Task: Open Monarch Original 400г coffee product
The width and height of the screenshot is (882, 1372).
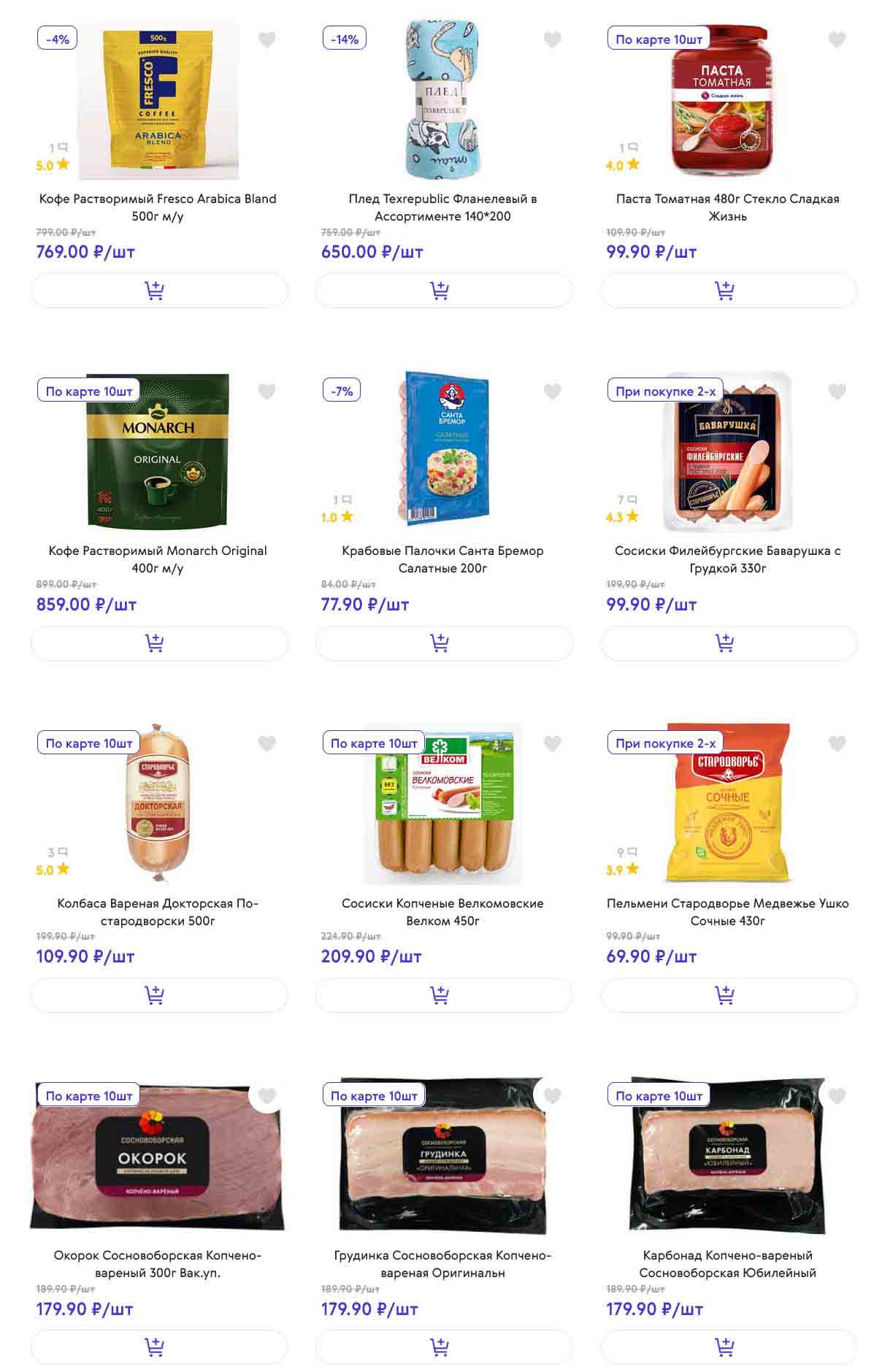Action: [158, 559]
